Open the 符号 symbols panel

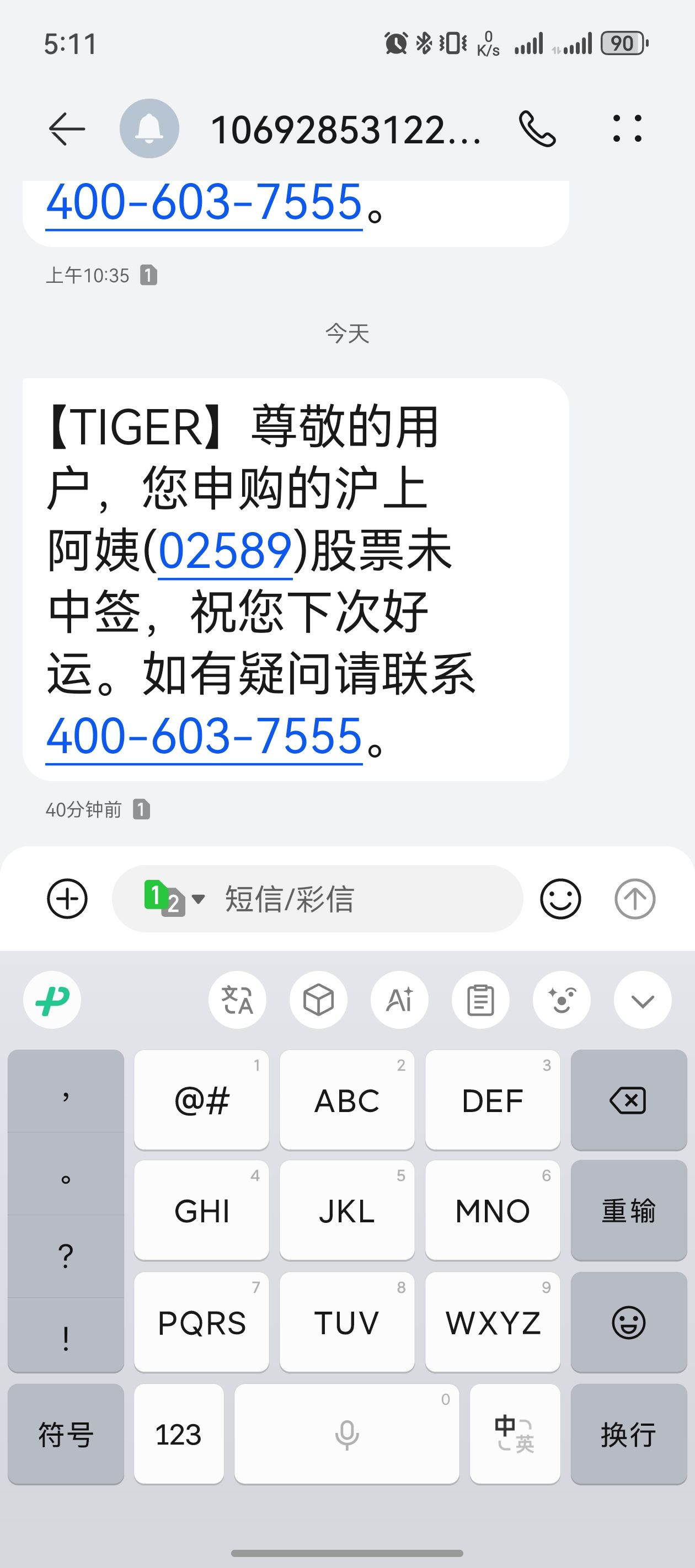point(66,1433)
